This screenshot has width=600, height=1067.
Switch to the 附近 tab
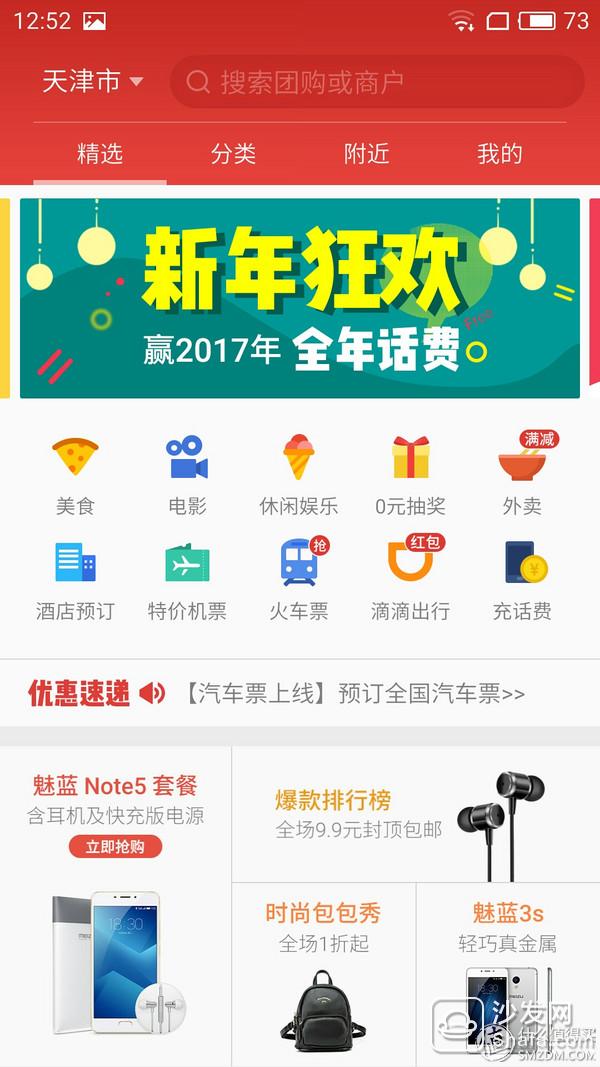pyautogui.click(x=366, y=153)
